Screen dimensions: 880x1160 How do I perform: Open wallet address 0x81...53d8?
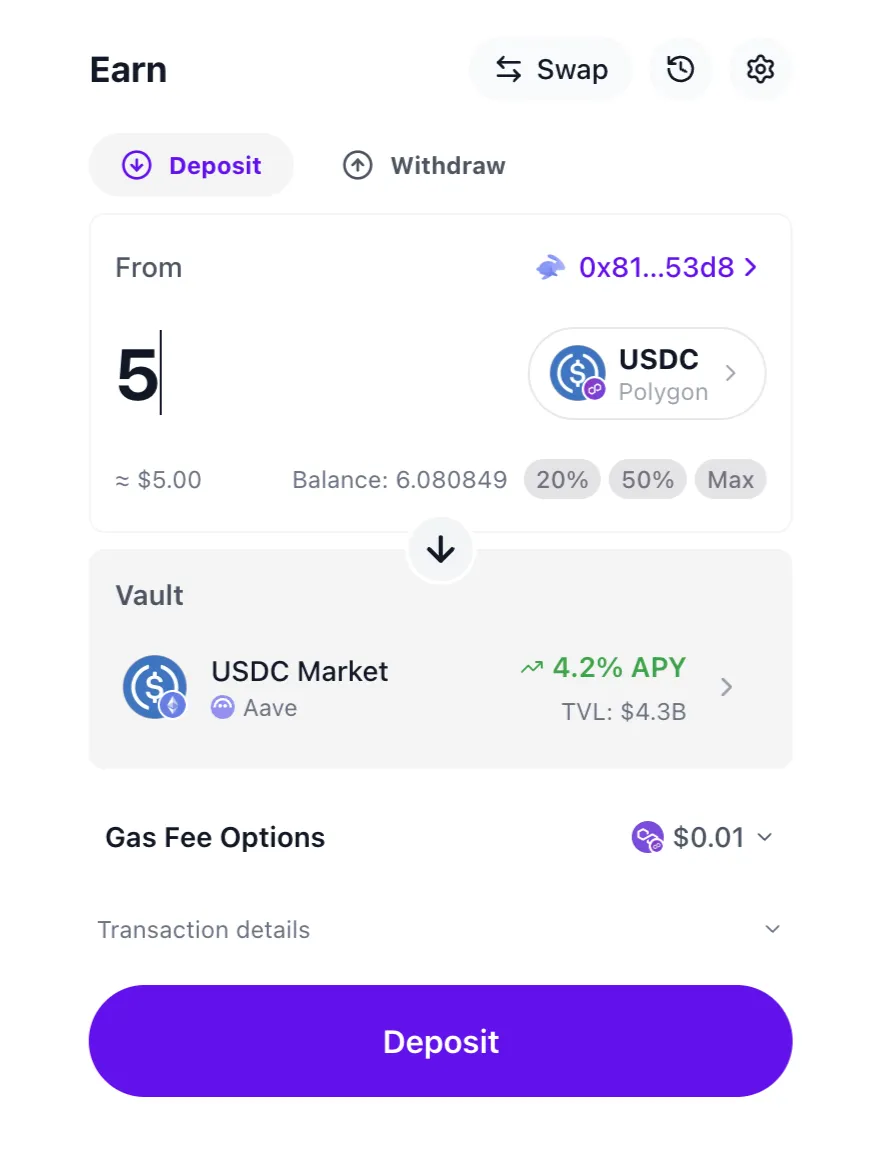click(648, 267)
